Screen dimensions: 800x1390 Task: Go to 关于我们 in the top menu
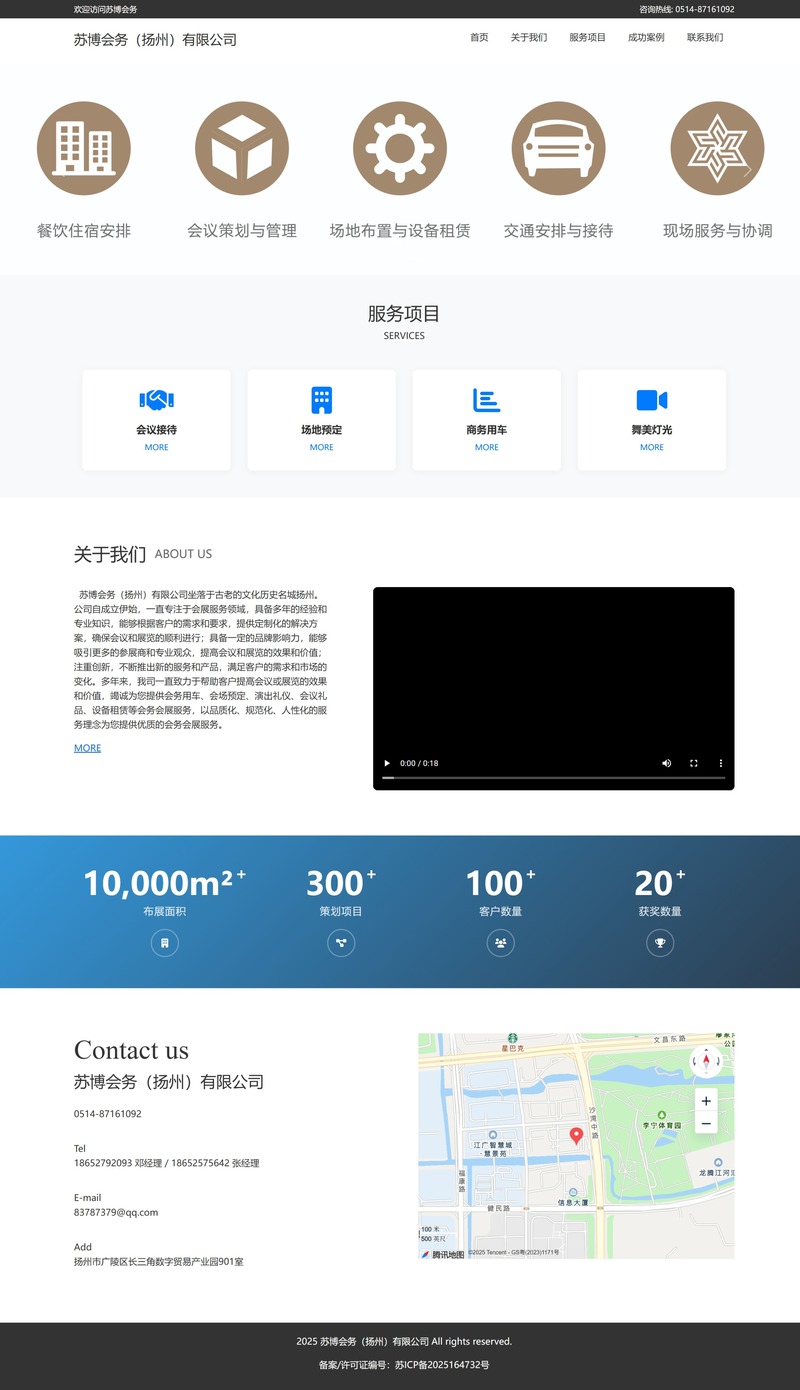pos(529,37)
